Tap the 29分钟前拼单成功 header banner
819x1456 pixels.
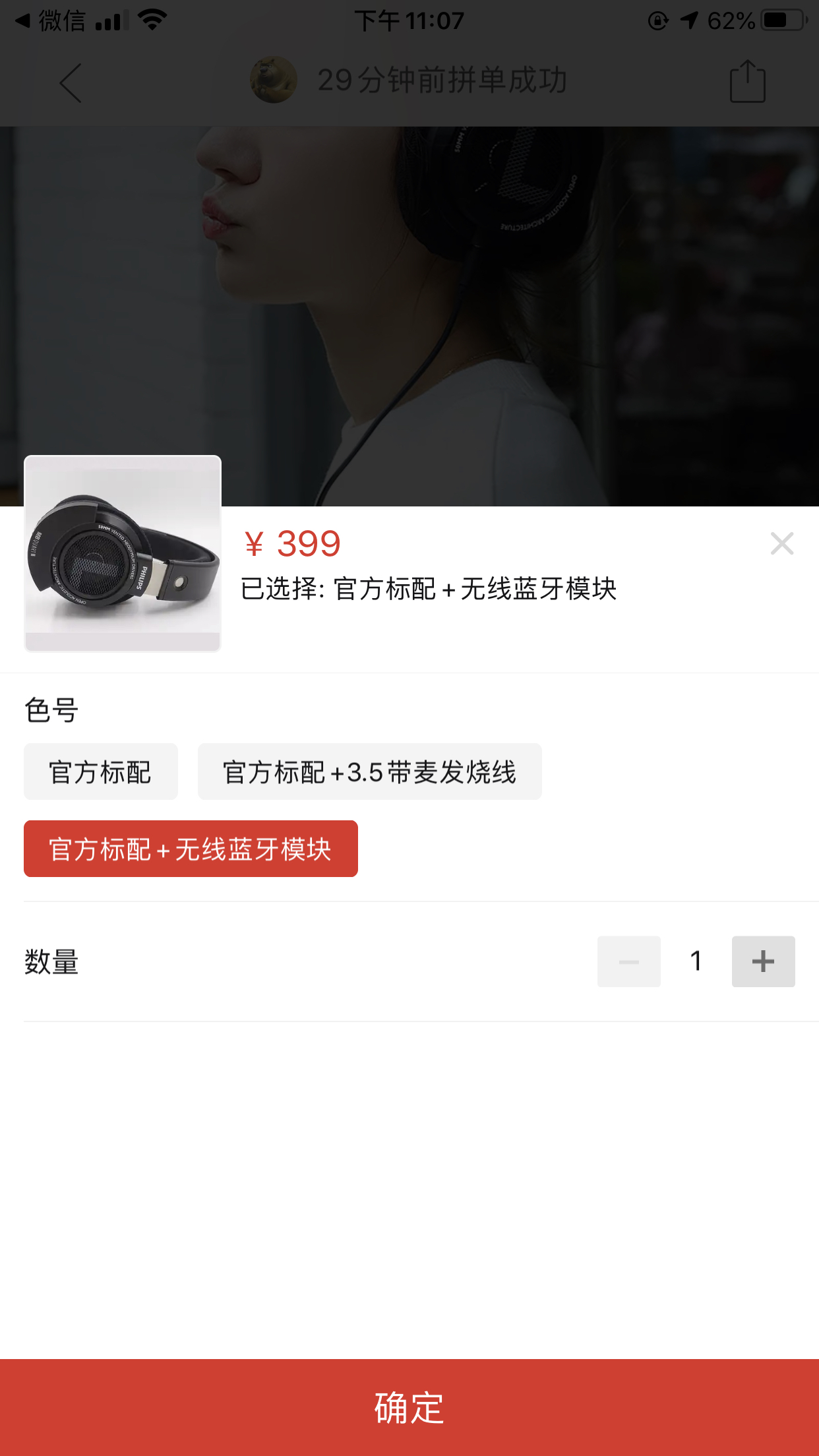click(x=442, y=80)
